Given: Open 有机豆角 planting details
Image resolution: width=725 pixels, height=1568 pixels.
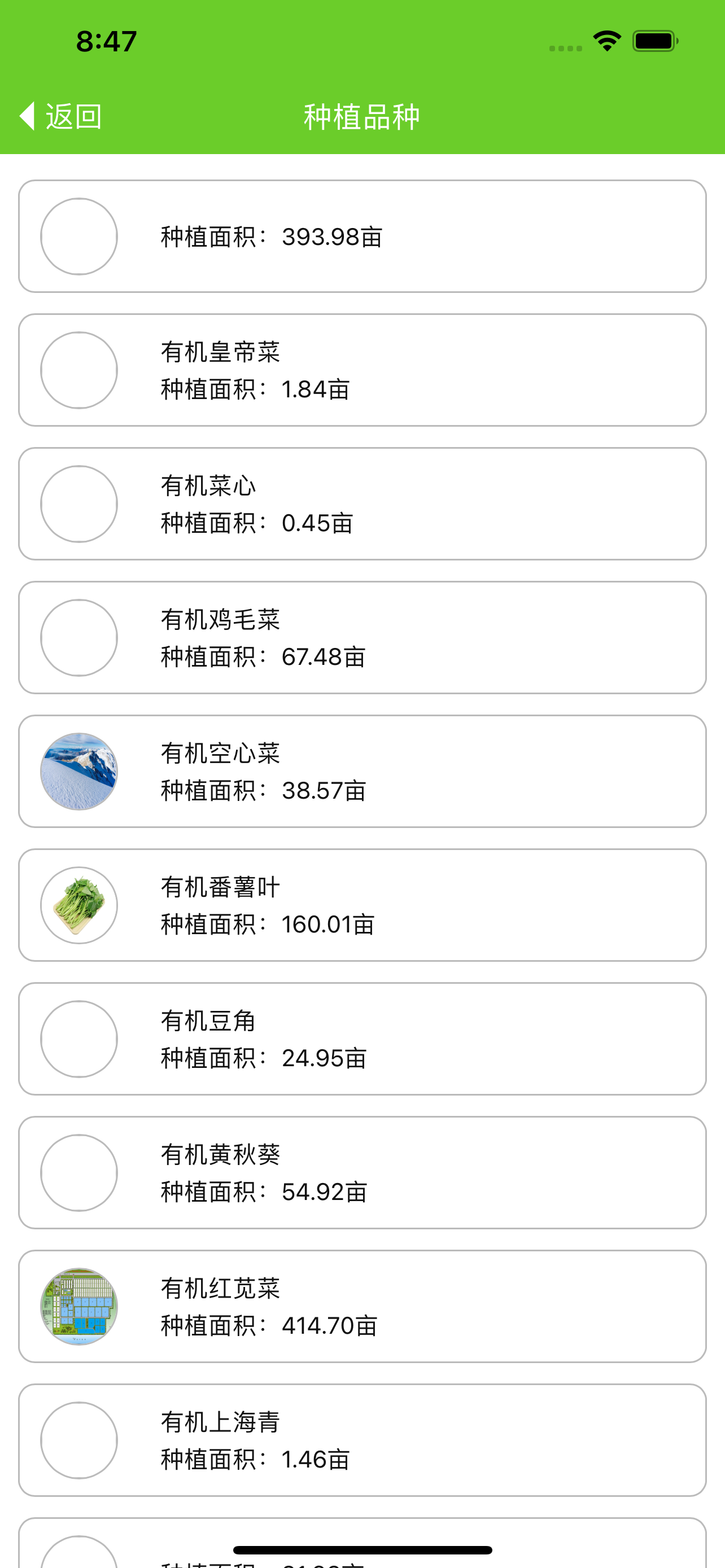Looking at the screenshot, I should [x=362, y=1039].
